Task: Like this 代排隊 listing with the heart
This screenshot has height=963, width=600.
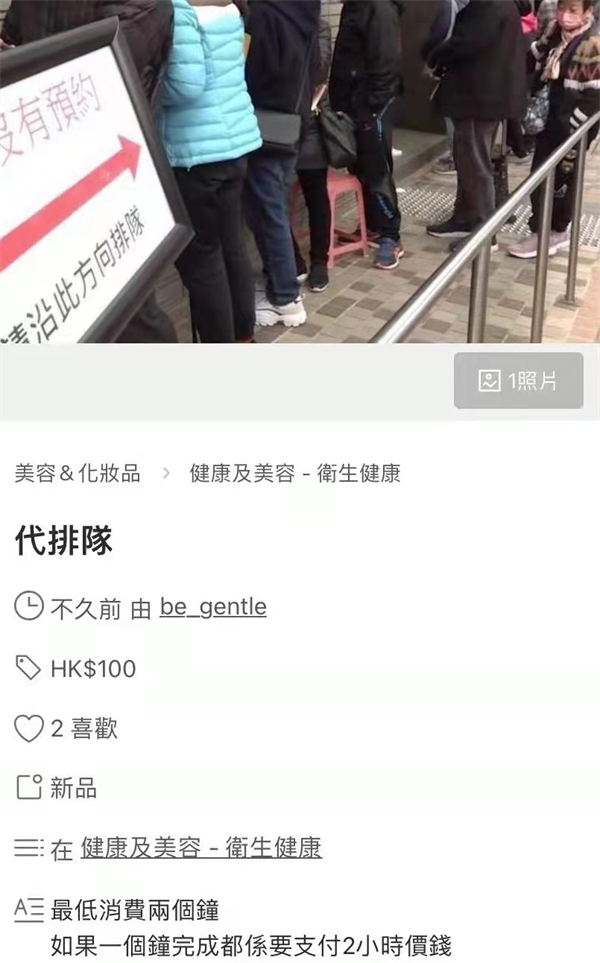Action: coord(29,729)
